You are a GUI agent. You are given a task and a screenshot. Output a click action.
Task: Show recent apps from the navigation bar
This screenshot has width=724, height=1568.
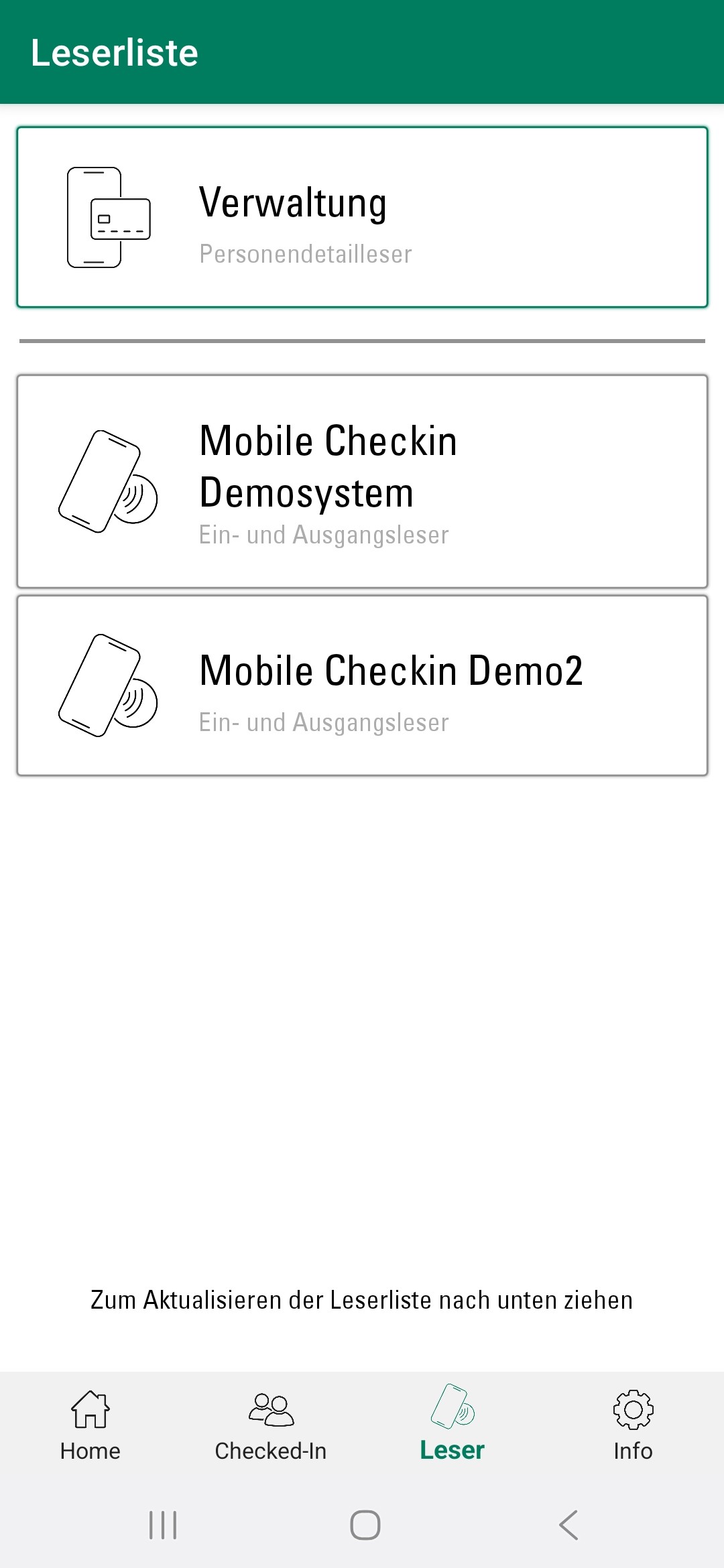tap(163, 1525)
